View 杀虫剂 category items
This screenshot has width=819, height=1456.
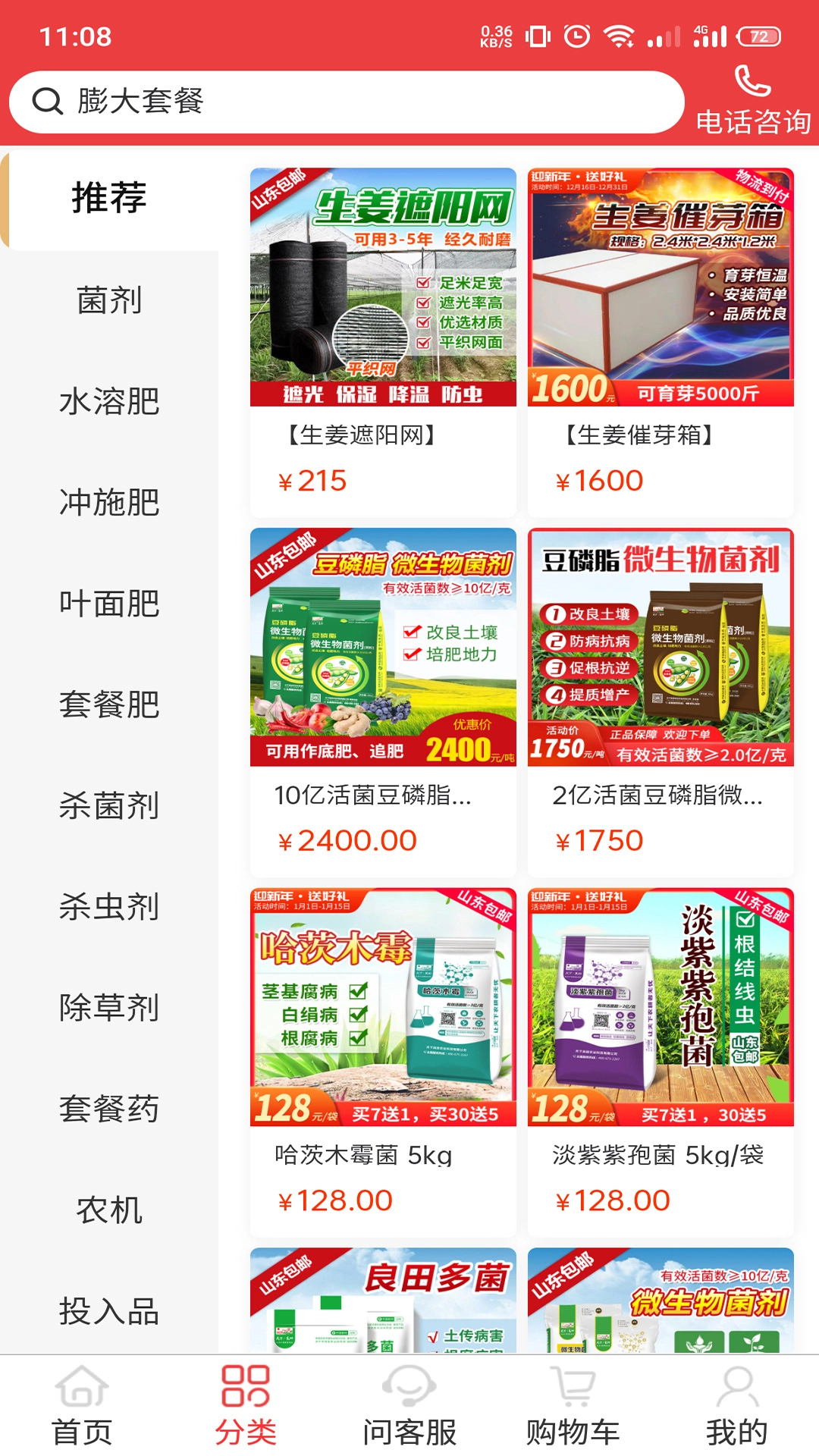[109, 906]
